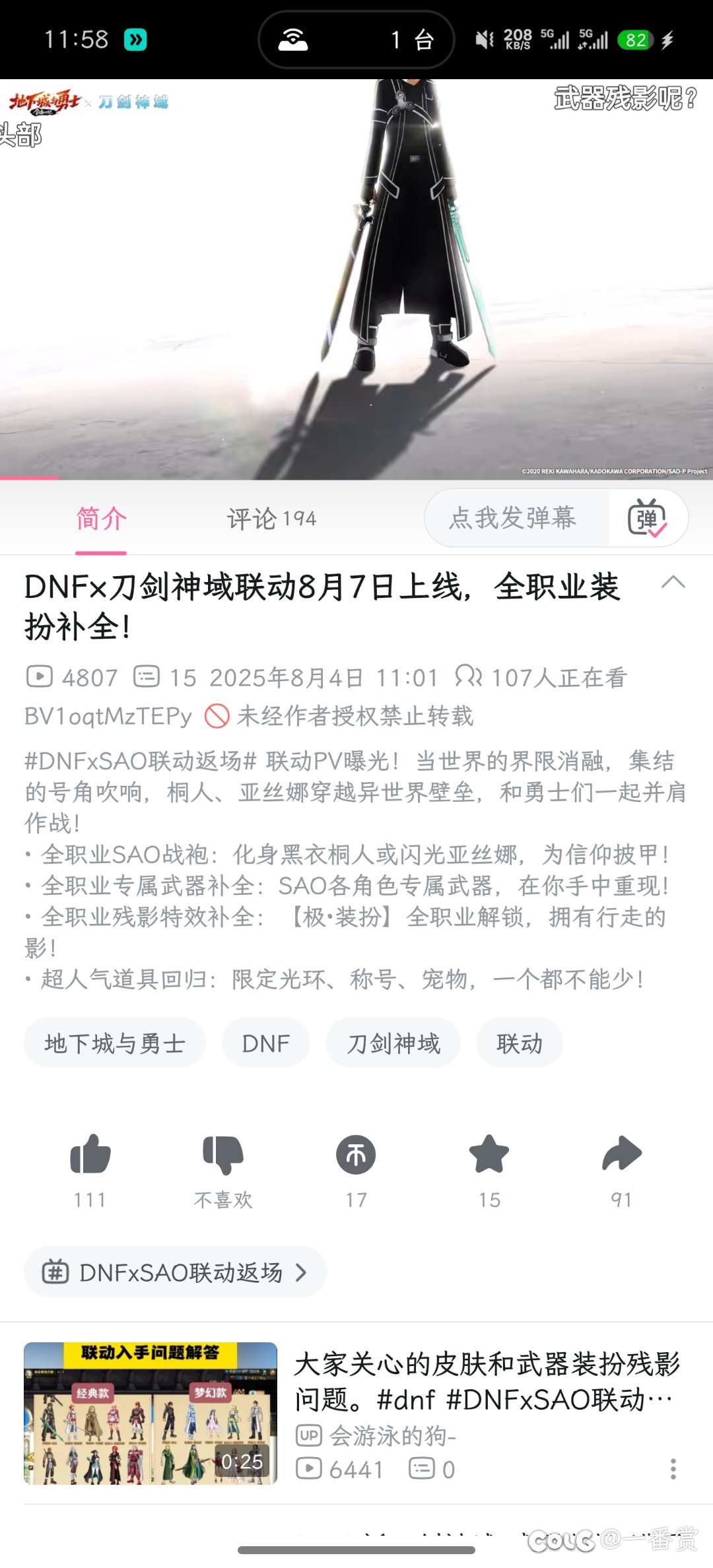Open the DNFxSAO联动返场 topic link
The image size is (713, 1568).
176,1272
